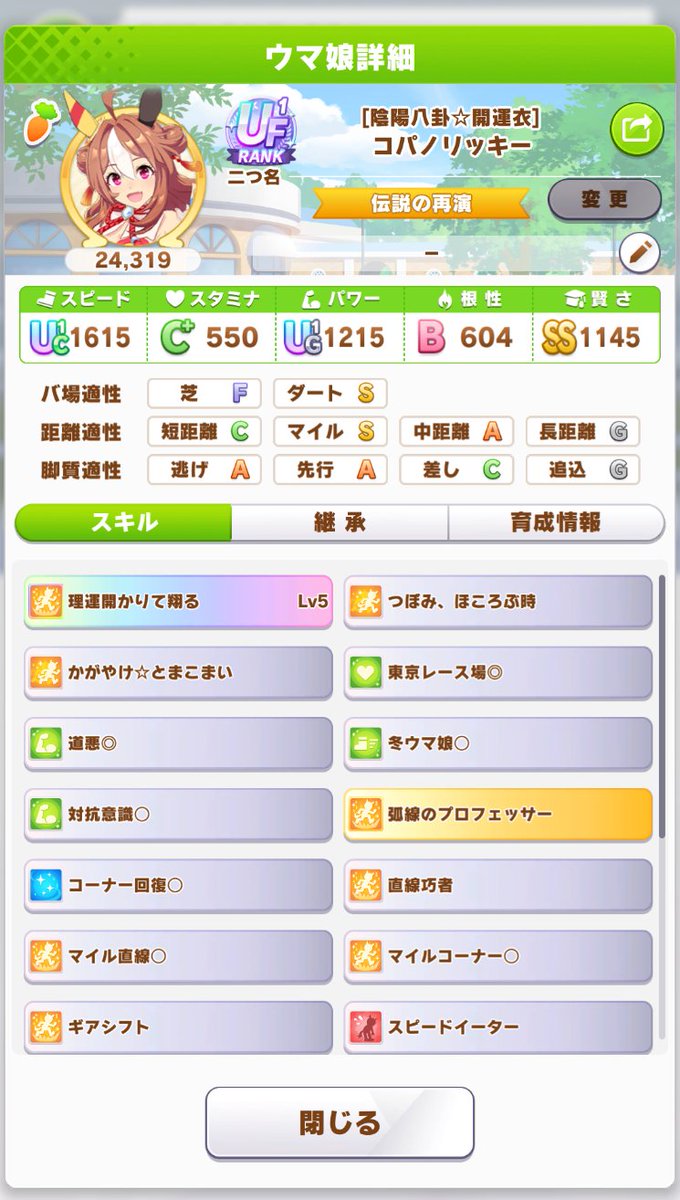This screenshot has width=680, height=1200.
Task: Select the スキル tab
Action: click(124, 522)
